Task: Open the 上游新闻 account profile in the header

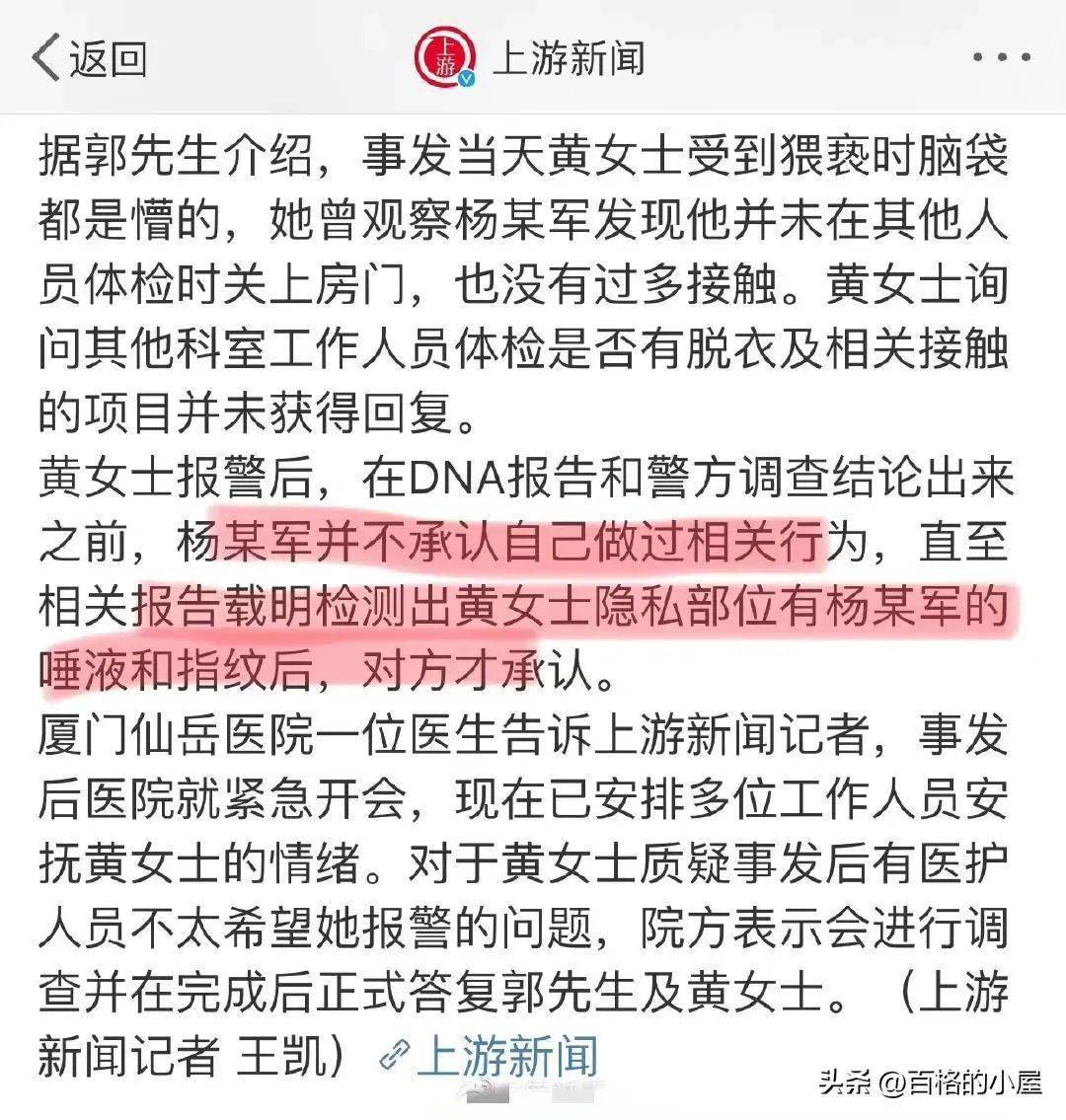Action: (533, 57)
